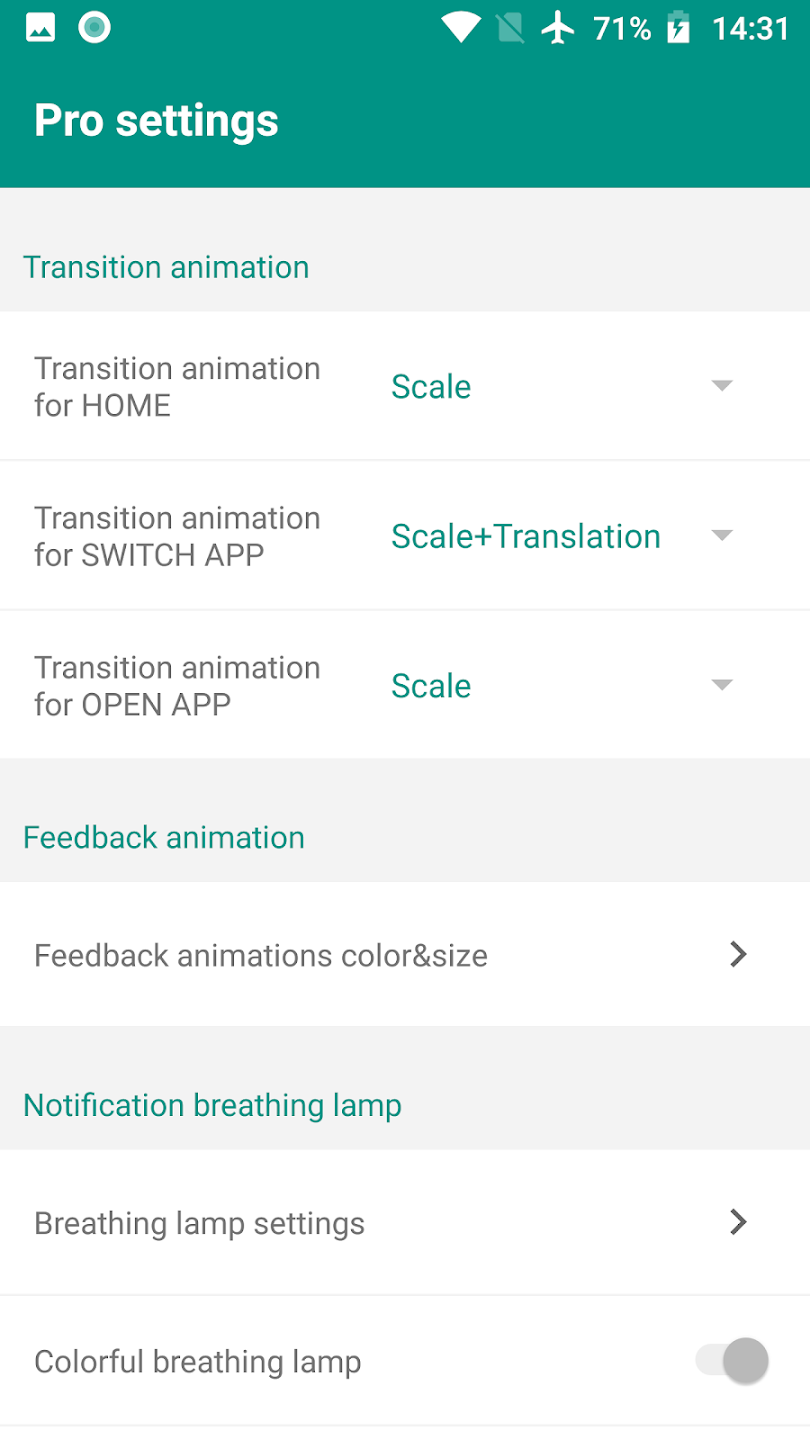Tap the Transition animation section header
This screenshot has height=1440, width=810.
coord(166,267)
